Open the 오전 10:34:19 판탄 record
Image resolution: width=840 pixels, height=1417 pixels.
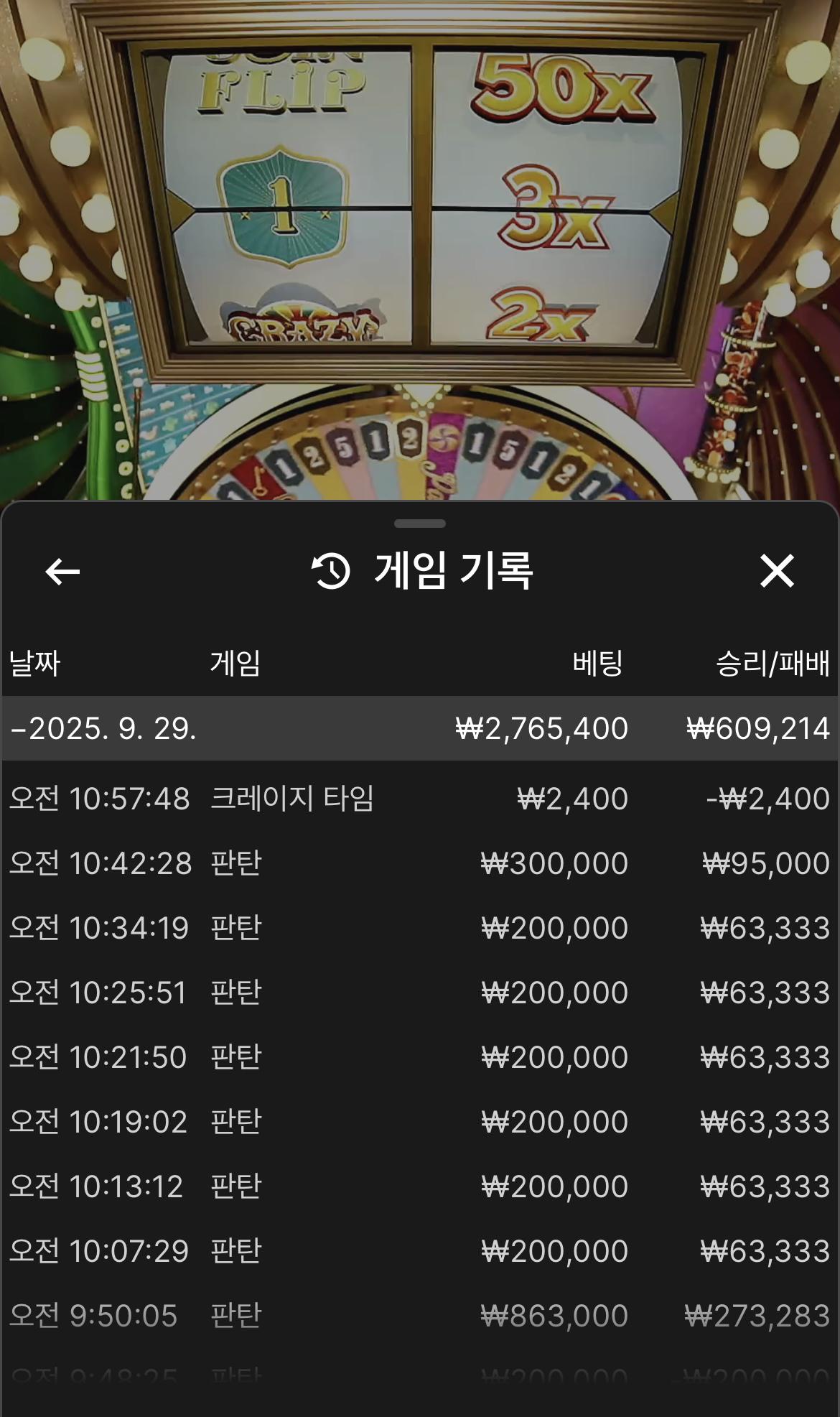pos(419,928)
